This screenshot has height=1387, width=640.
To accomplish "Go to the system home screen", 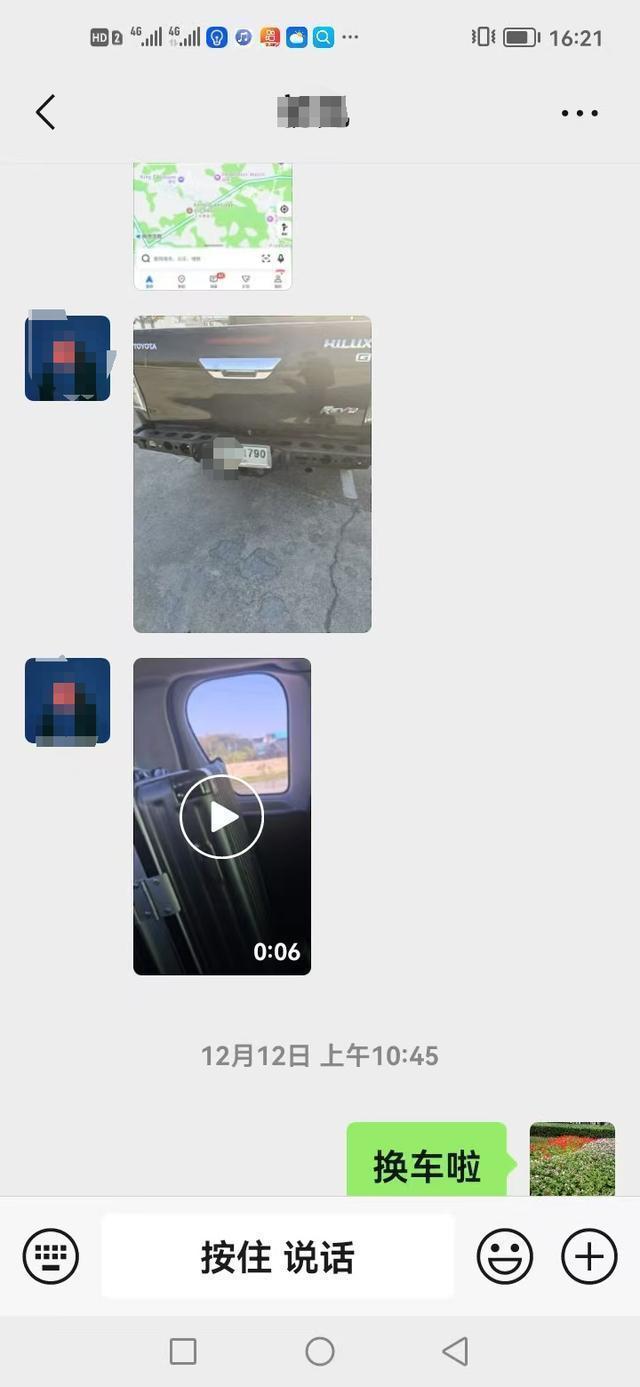I will [x=320, y=1352].
